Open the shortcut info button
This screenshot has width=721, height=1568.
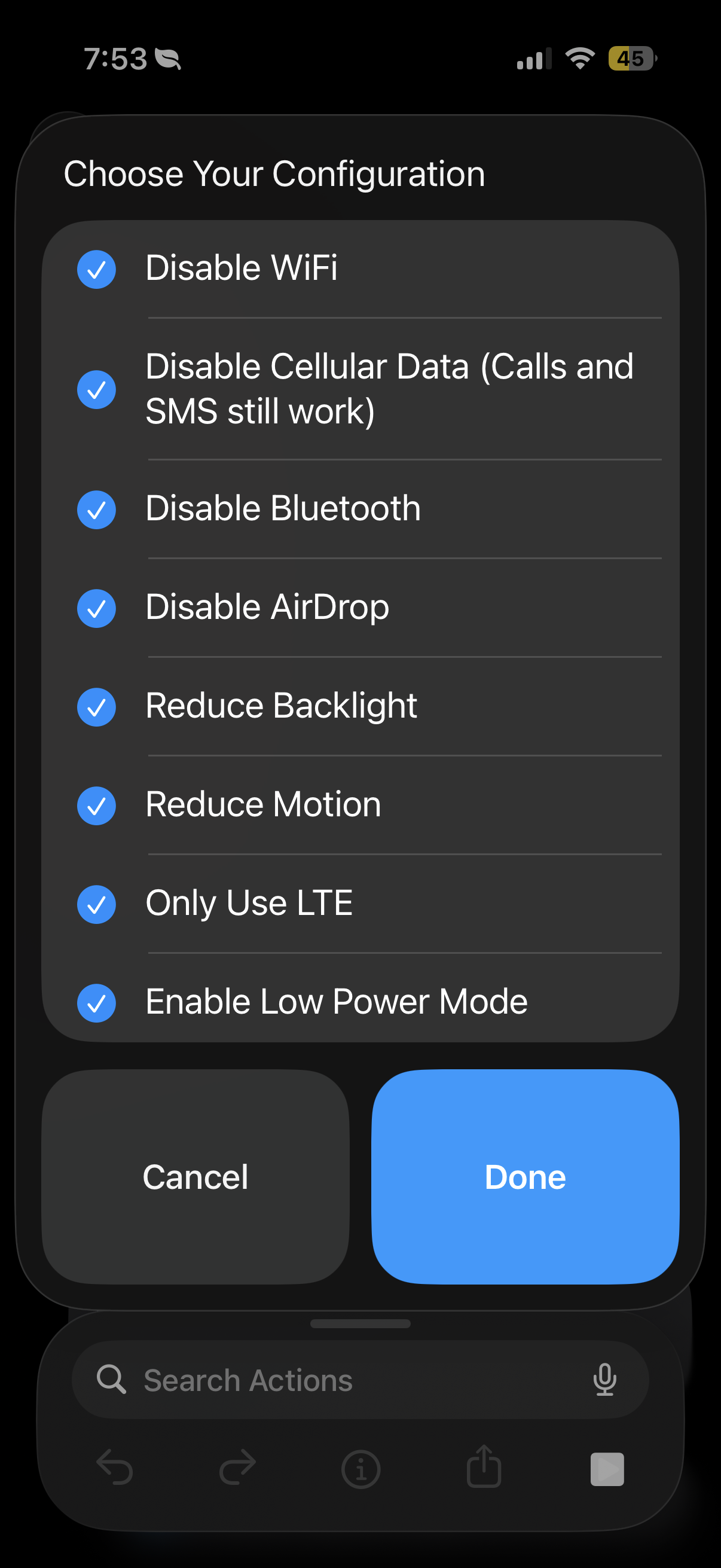tap(361, 1469)
